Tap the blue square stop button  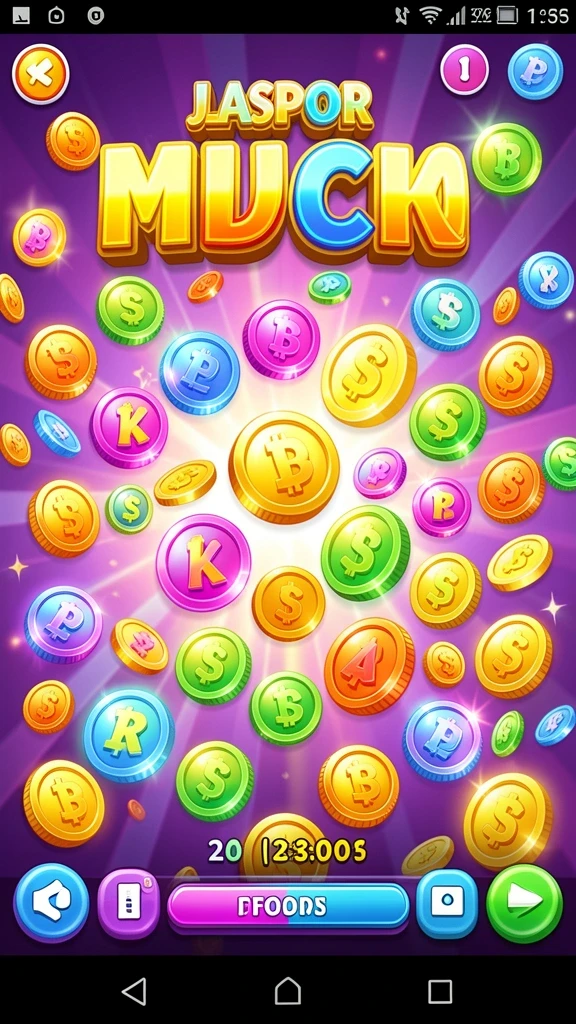click(x=447, y=904)
